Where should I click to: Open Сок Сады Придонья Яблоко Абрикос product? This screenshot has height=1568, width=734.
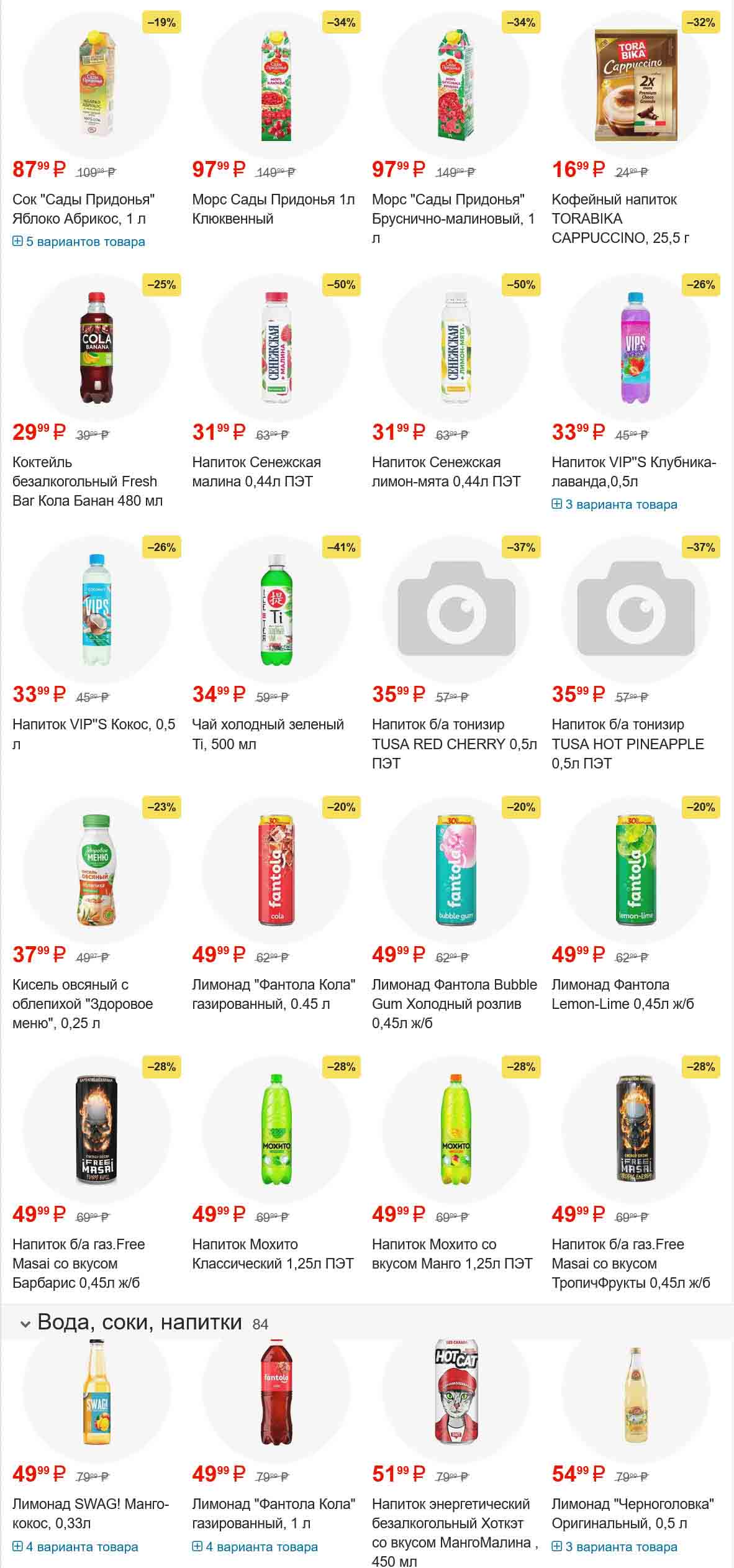point(83,209)
